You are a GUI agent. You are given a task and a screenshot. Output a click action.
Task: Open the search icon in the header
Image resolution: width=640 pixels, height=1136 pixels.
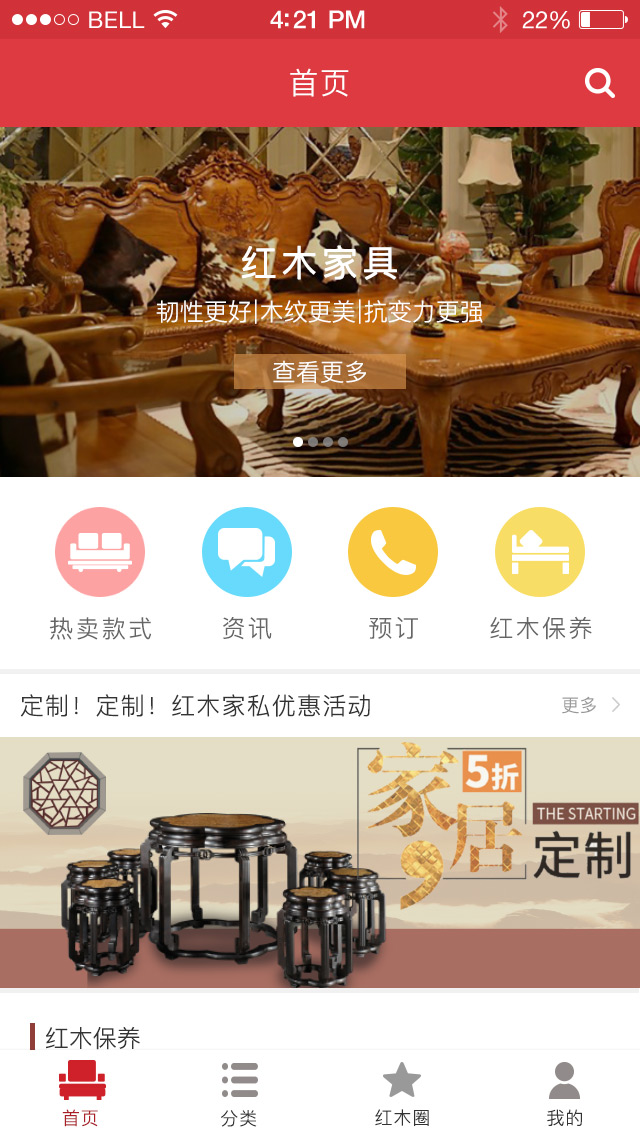click(599, 83)
